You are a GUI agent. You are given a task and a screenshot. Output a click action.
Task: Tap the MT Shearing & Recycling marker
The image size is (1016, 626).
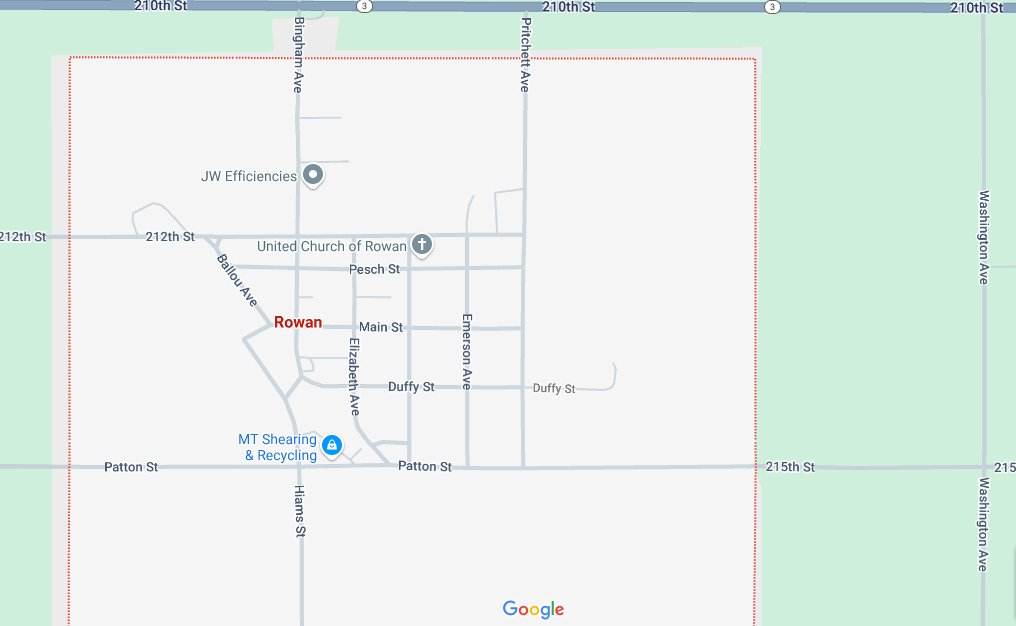click(333, 446)
